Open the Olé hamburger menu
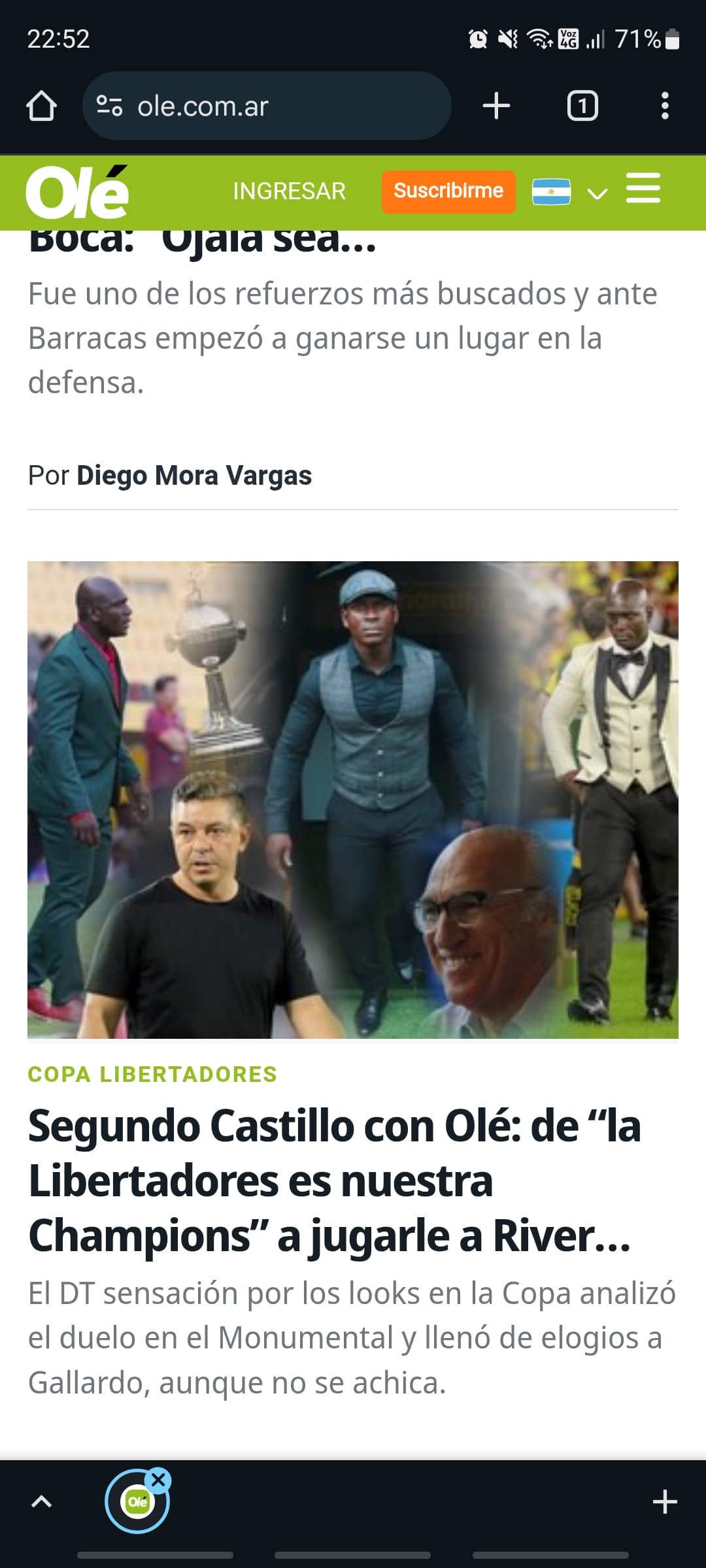This screenshot has height=1568, width=706. pos(643,189)
